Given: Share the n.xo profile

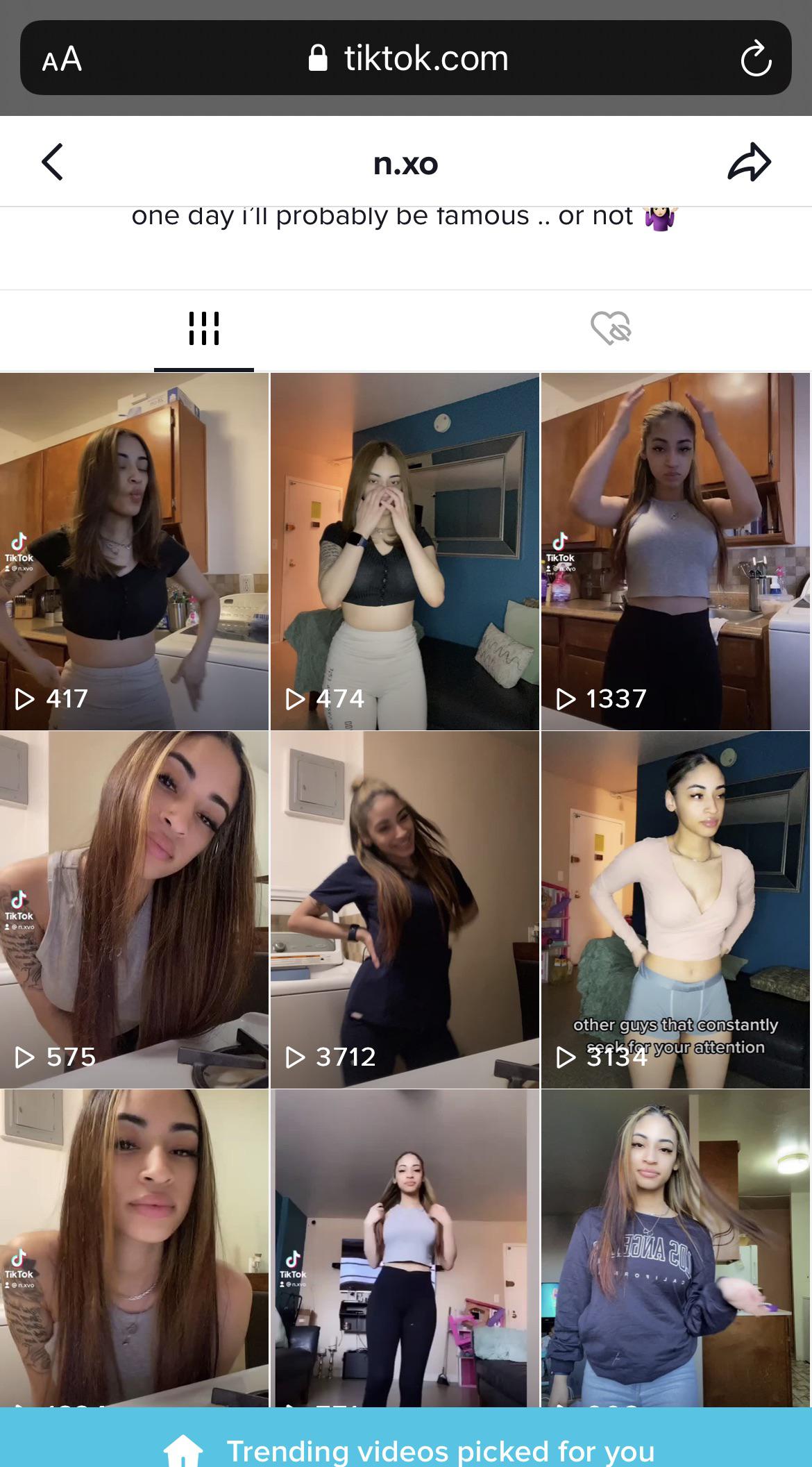Looking at the screenshot, I should click(x=749, y=162).
